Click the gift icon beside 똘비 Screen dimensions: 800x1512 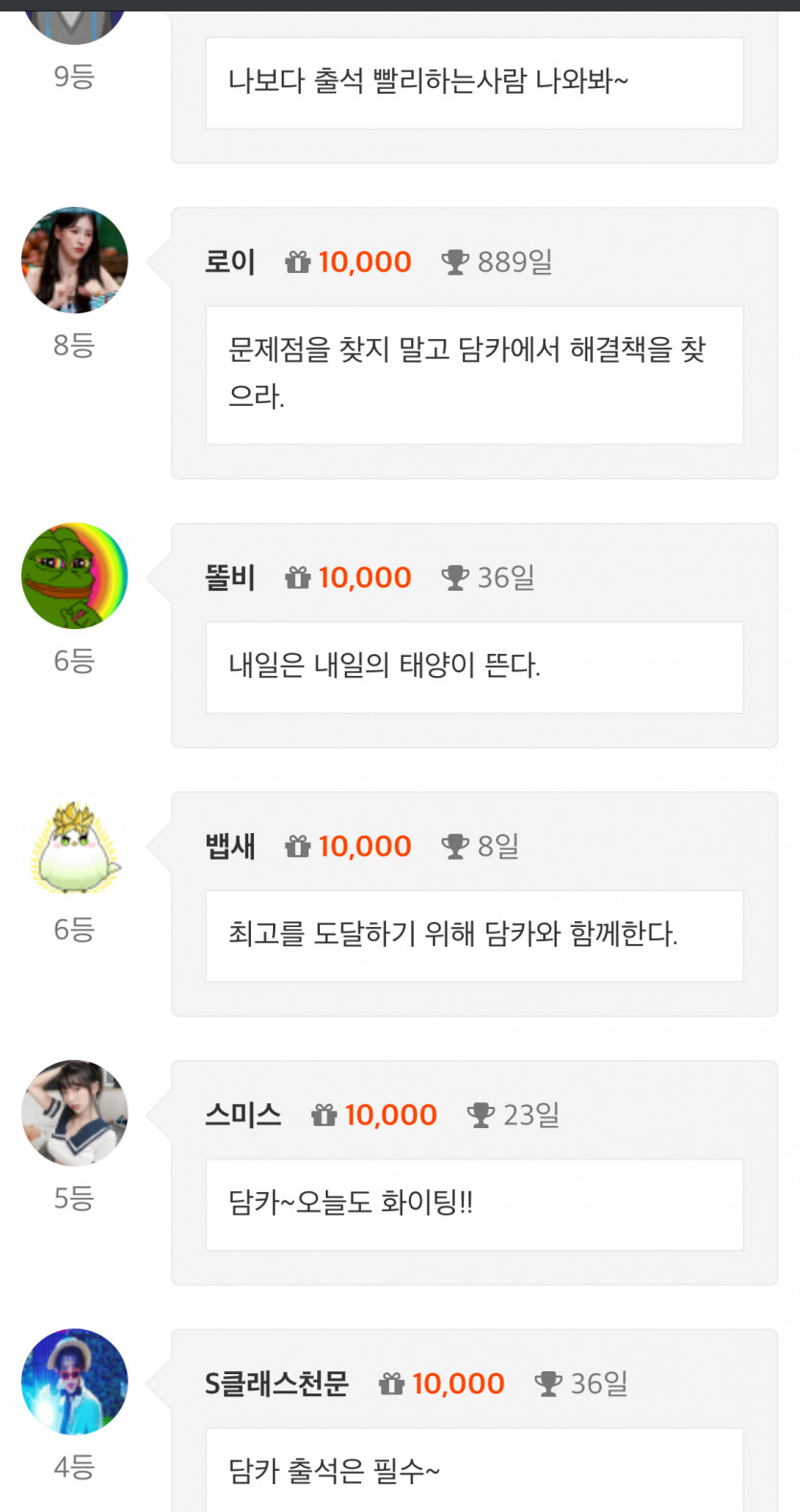(299, 577)
